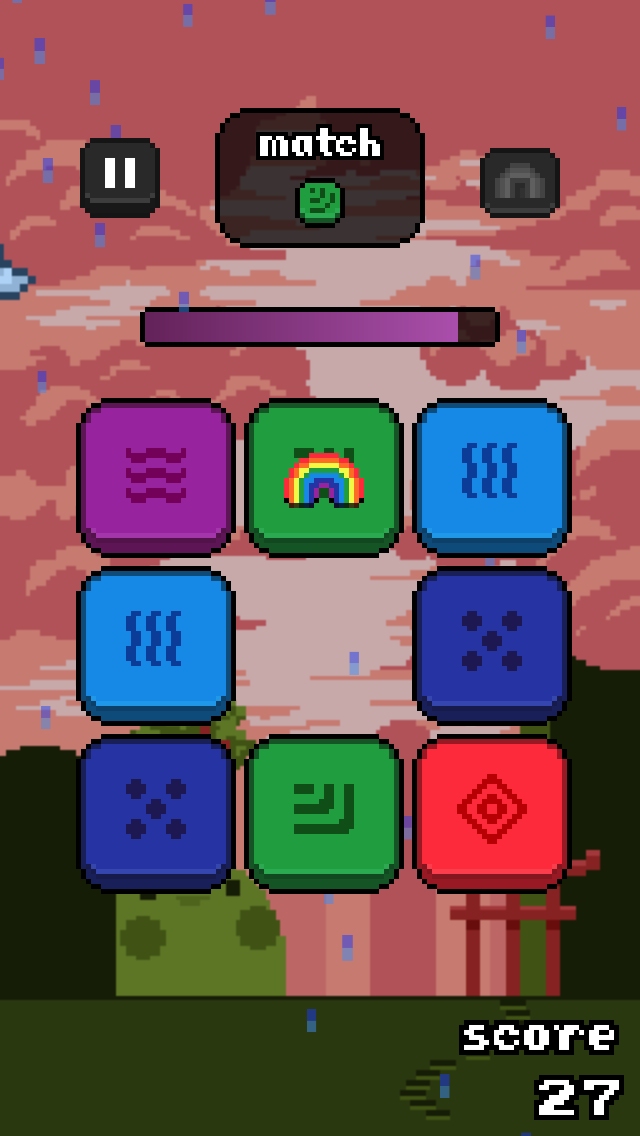The height and width of the screenshot is (1136, 640).
Task: Choose the light blue tile under the purple tile
Action: (x=156, y=646)
